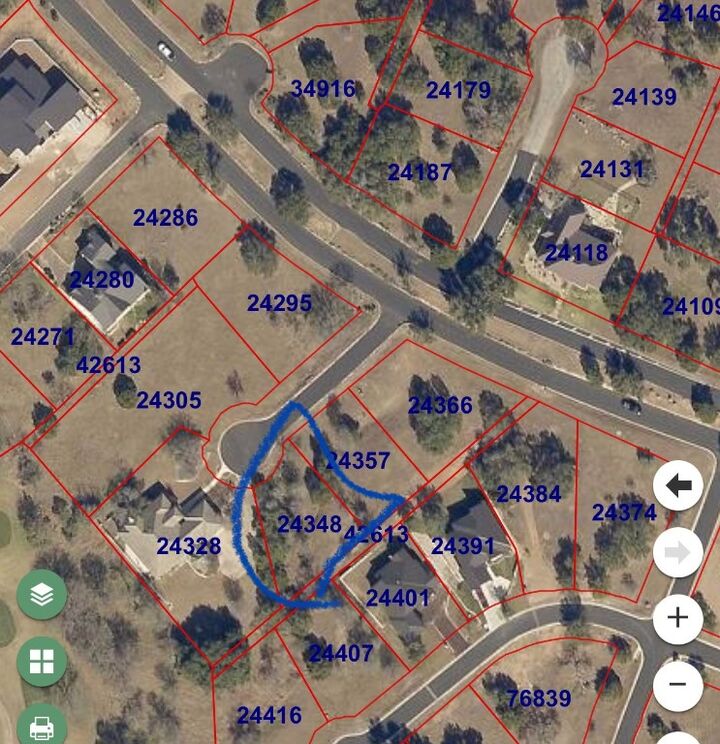
Task: Open the basemap gallery grid
Action: click(41, 662)
